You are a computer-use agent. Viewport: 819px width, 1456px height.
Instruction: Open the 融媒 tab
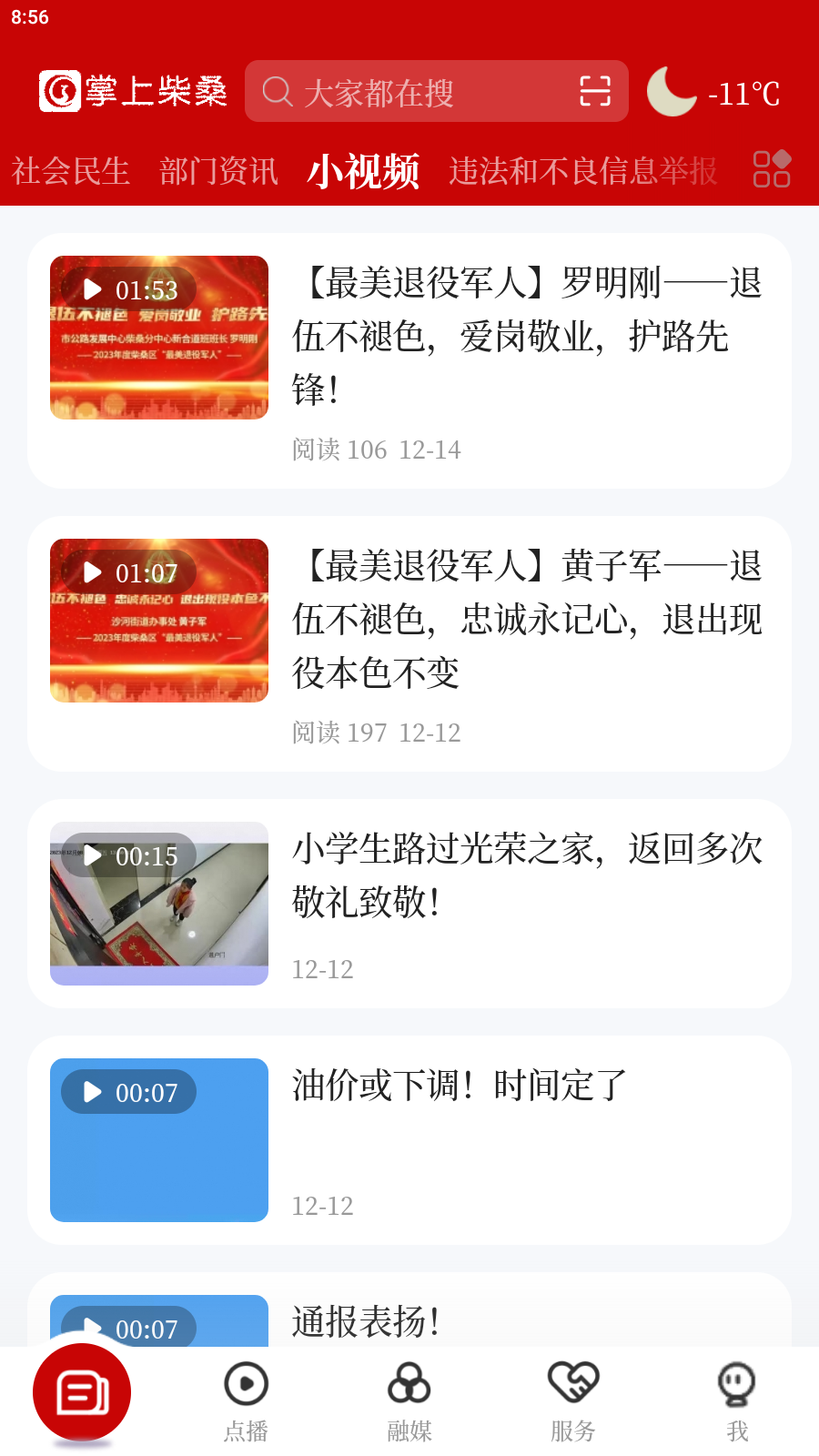[x=409, y=1401]
